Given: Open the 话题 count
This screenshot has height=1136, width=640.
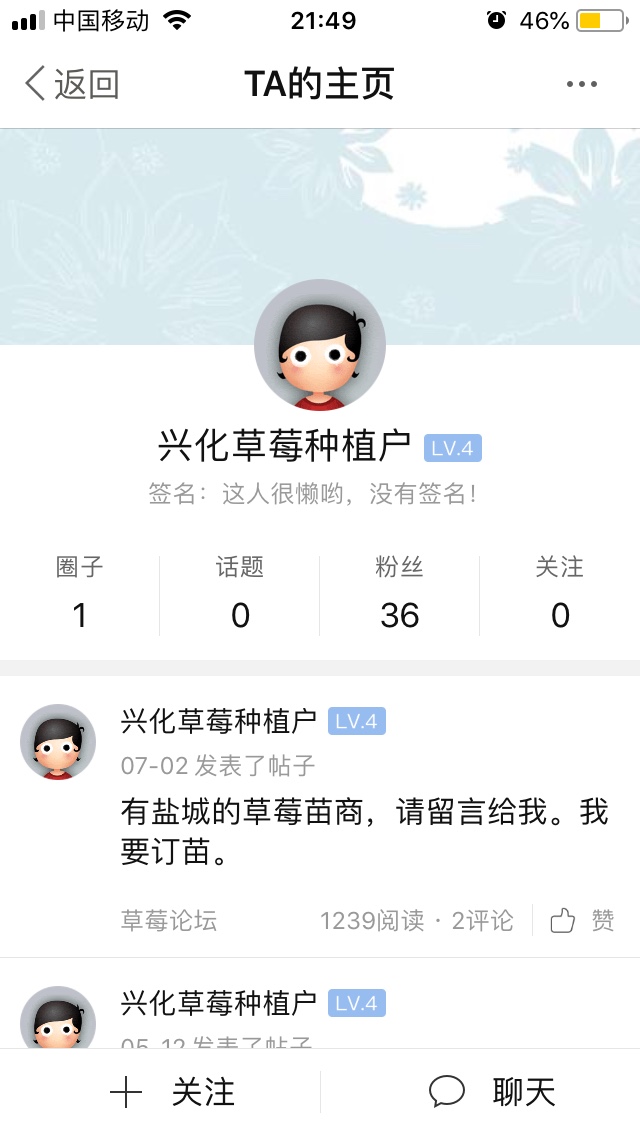Looking at the screenshot, I should pos(240,594).
